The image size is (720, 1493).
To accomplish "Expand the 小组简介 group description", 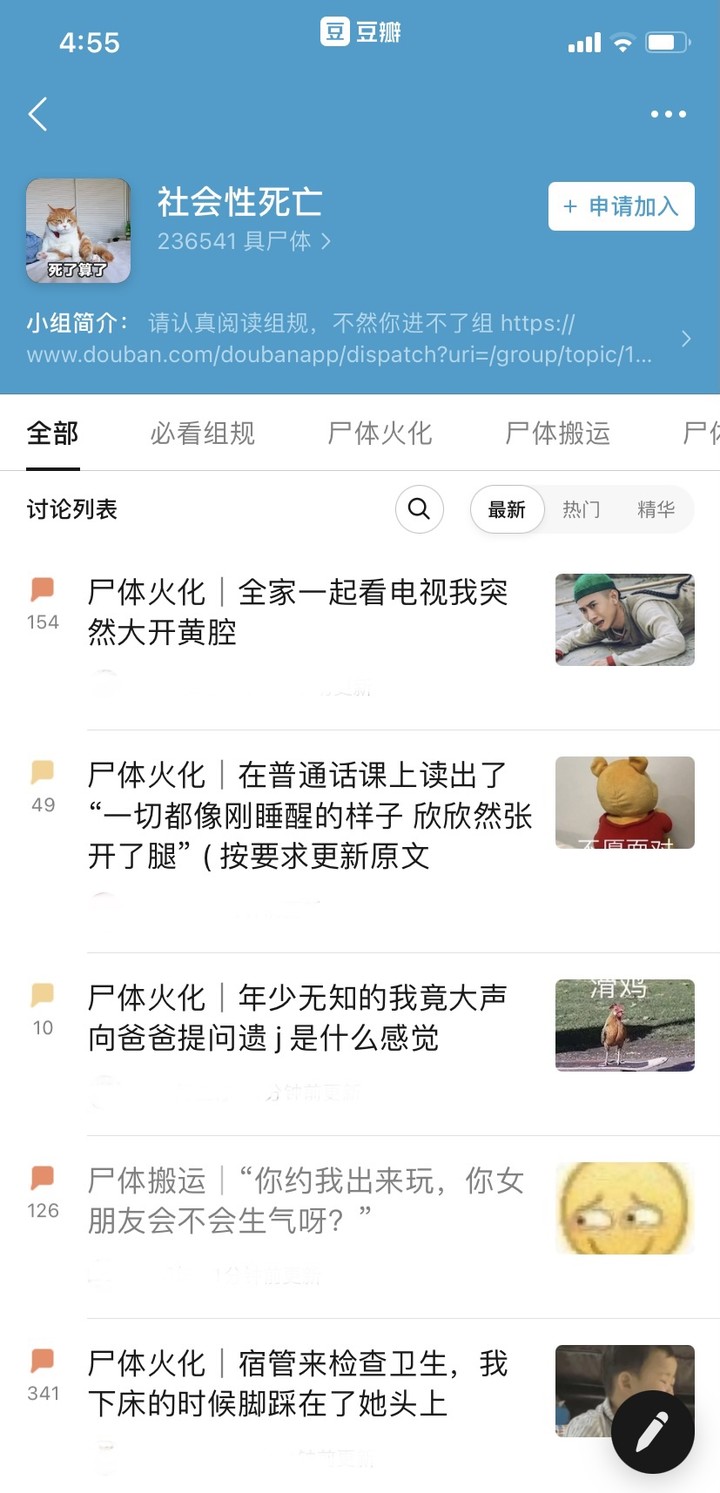I will (x=685, y=339).
